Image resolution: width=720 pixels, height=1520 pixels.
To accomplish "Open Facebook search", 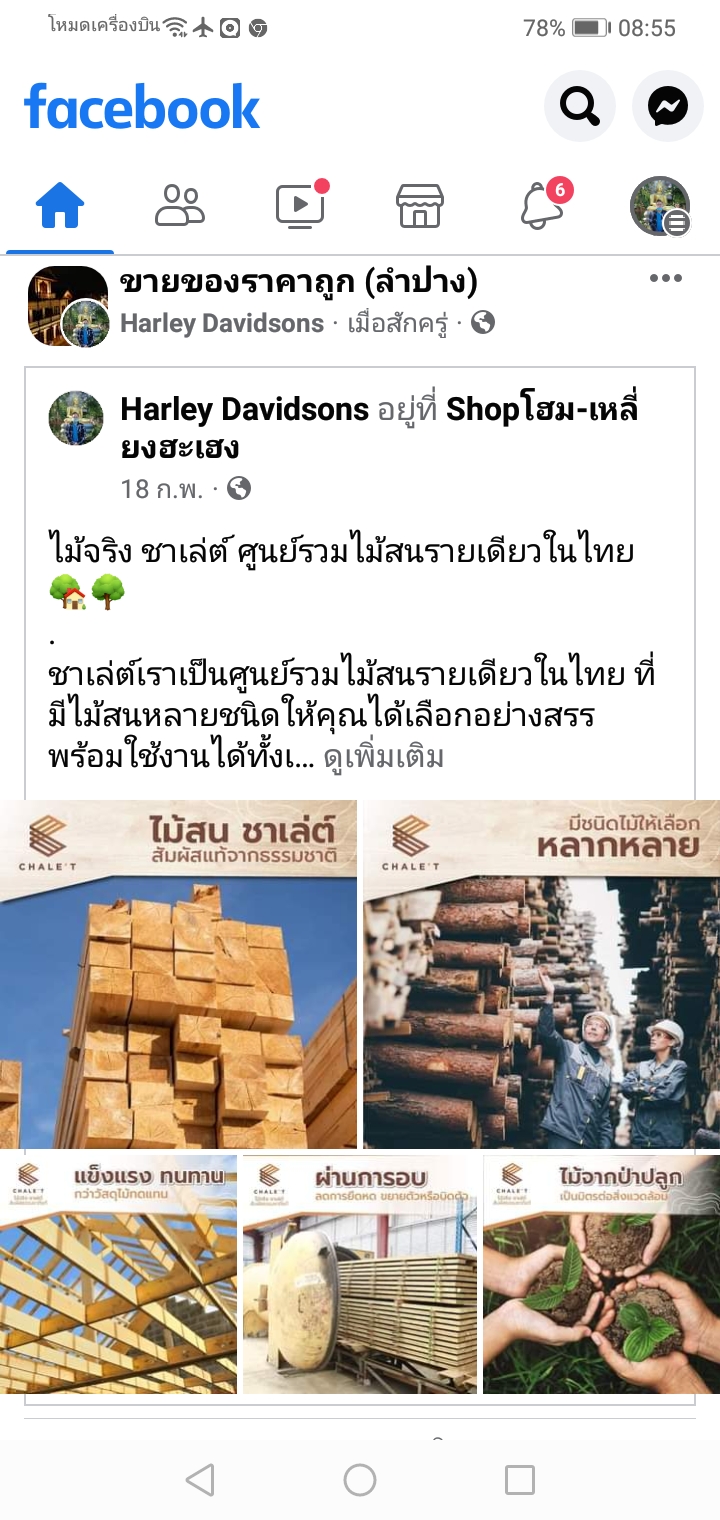I will (579, 105).
